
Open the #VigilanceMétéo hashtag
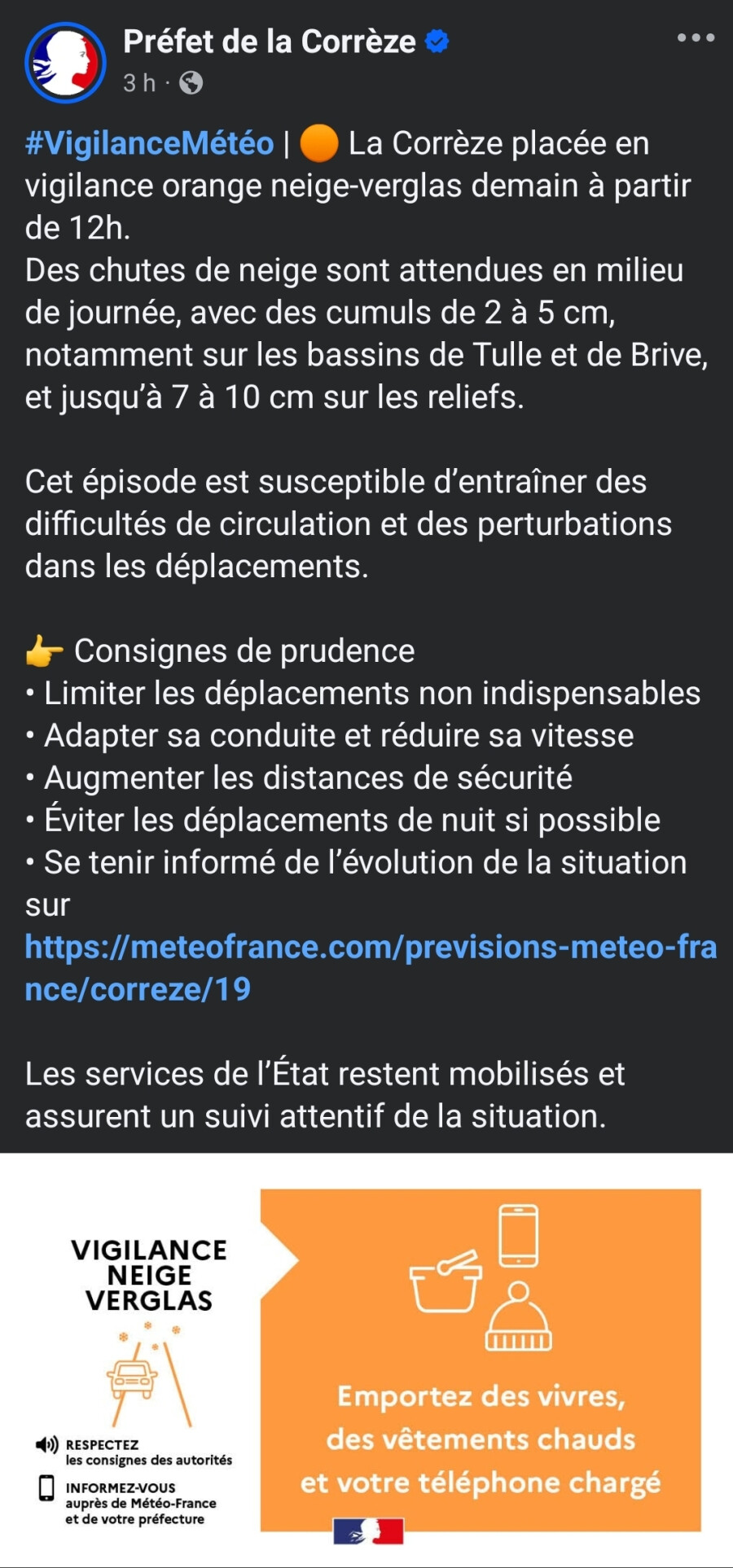[150, 143]
